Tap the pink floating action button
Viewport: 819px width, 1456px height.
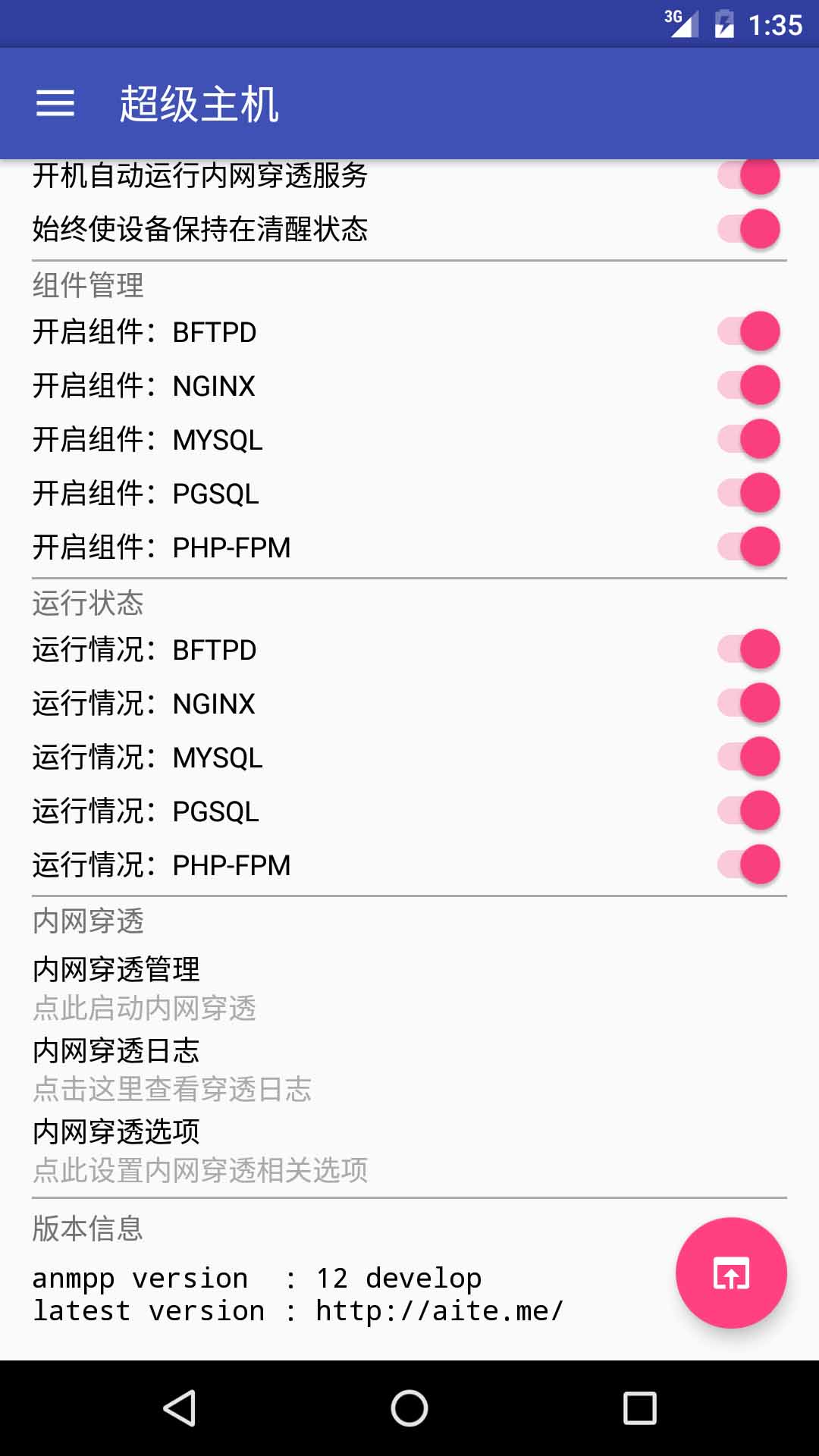pyautogui.click(x=731, y=1272)
